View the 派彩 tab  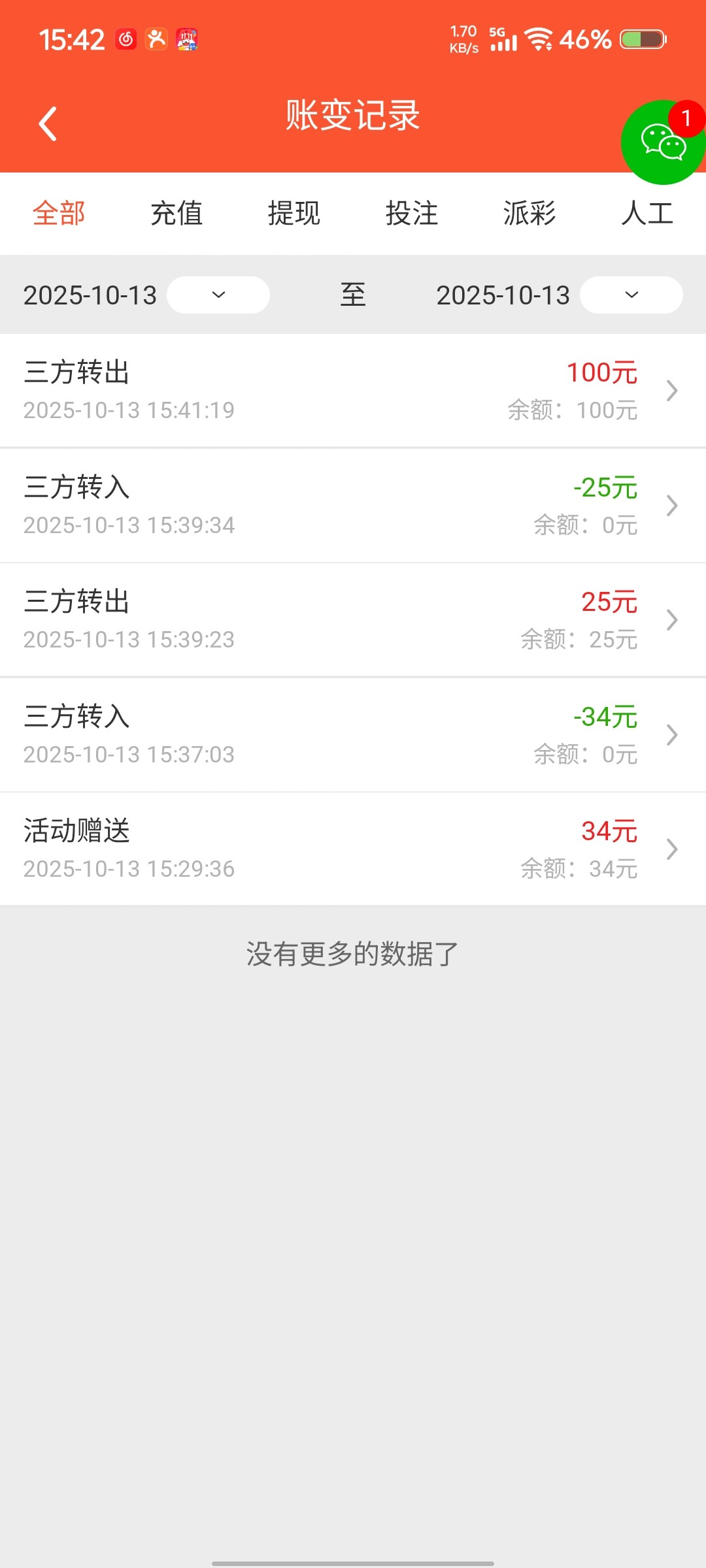click(x=529, y=214)
